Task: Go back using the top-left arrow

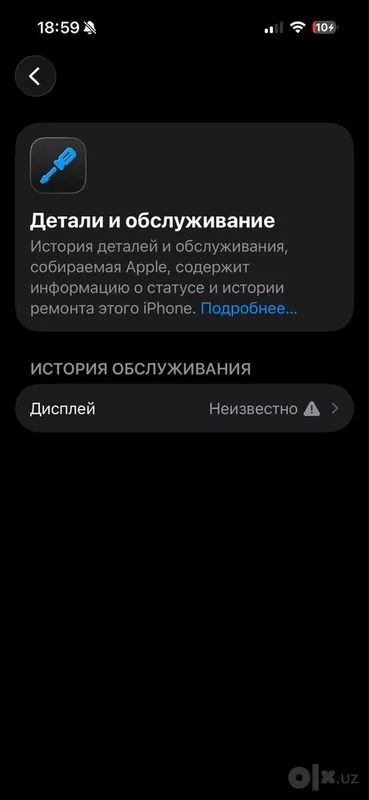Action: coord(35,76)
